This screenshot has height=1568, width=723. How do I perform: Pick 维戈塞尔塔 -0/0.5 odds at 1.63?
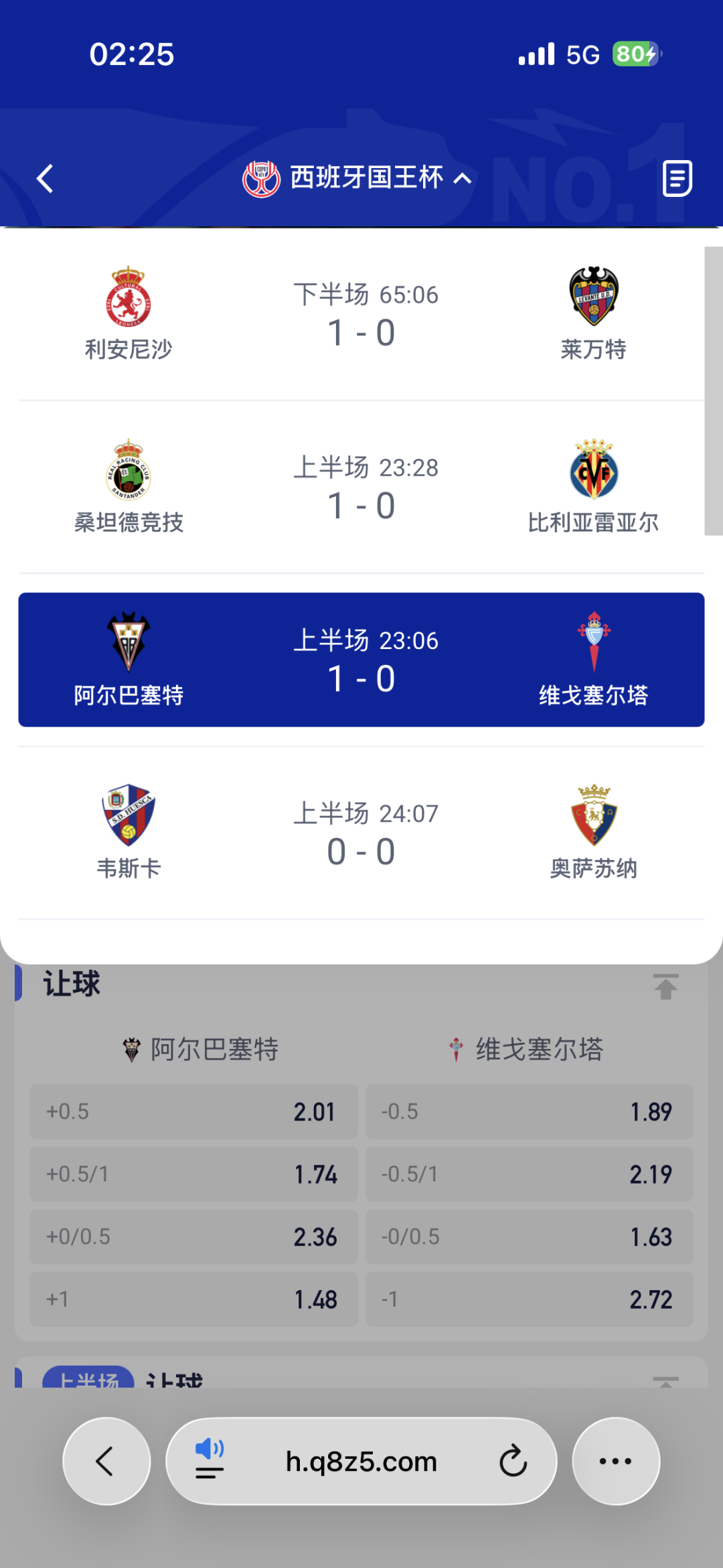[x=530, y=1237]
